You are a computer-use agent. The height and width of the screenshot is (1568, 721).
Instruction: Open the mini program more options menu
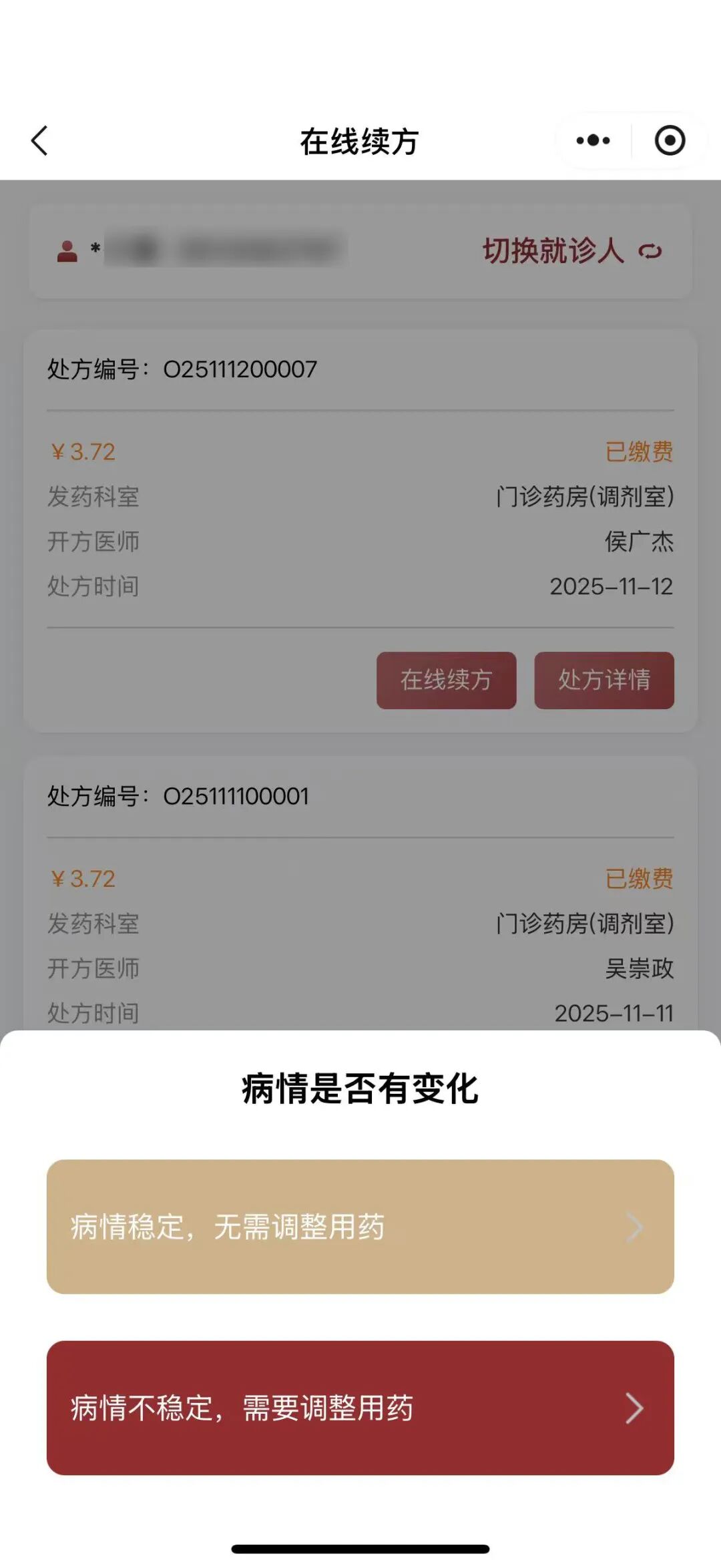593,141
